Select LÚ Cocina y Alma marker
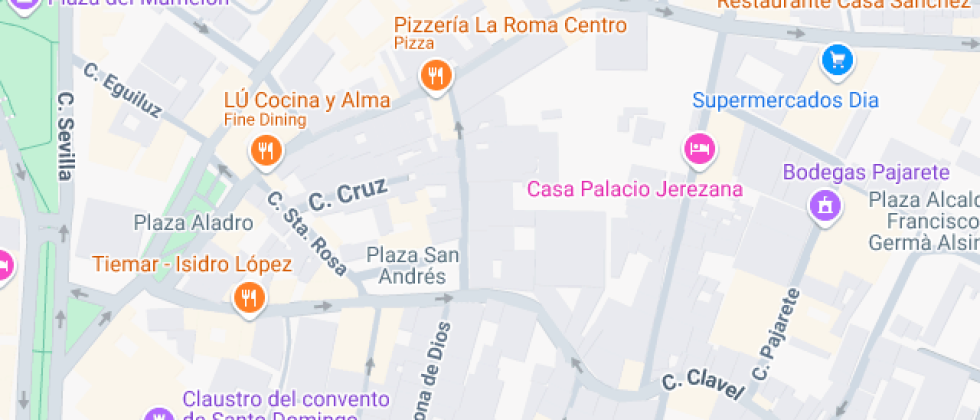Viewport: 980px width, 420px height. coord(265,151)
